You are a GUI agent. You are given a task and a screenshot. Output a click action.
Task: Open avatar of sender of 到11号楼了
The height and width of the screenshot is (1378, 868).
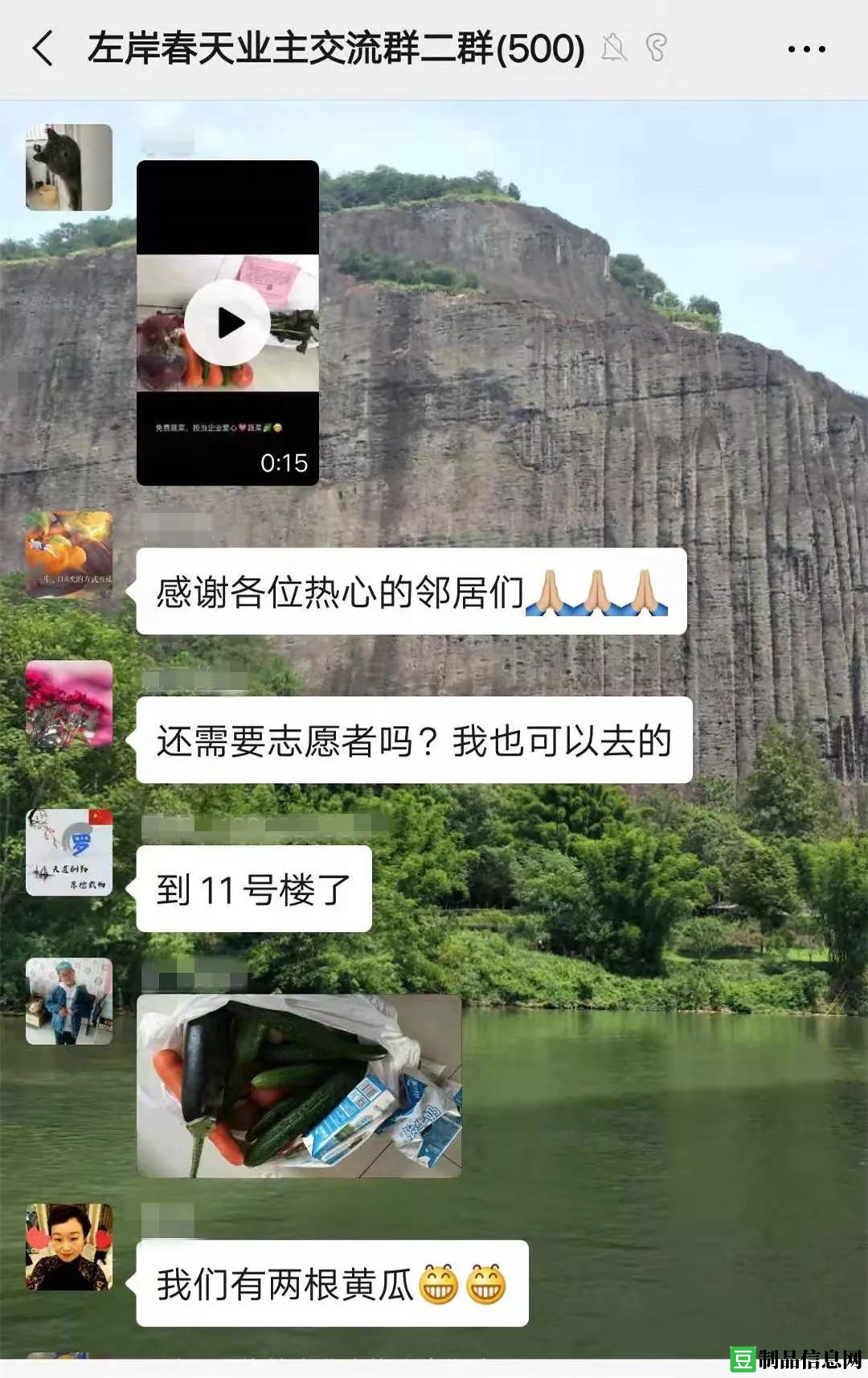coord(69,852)
